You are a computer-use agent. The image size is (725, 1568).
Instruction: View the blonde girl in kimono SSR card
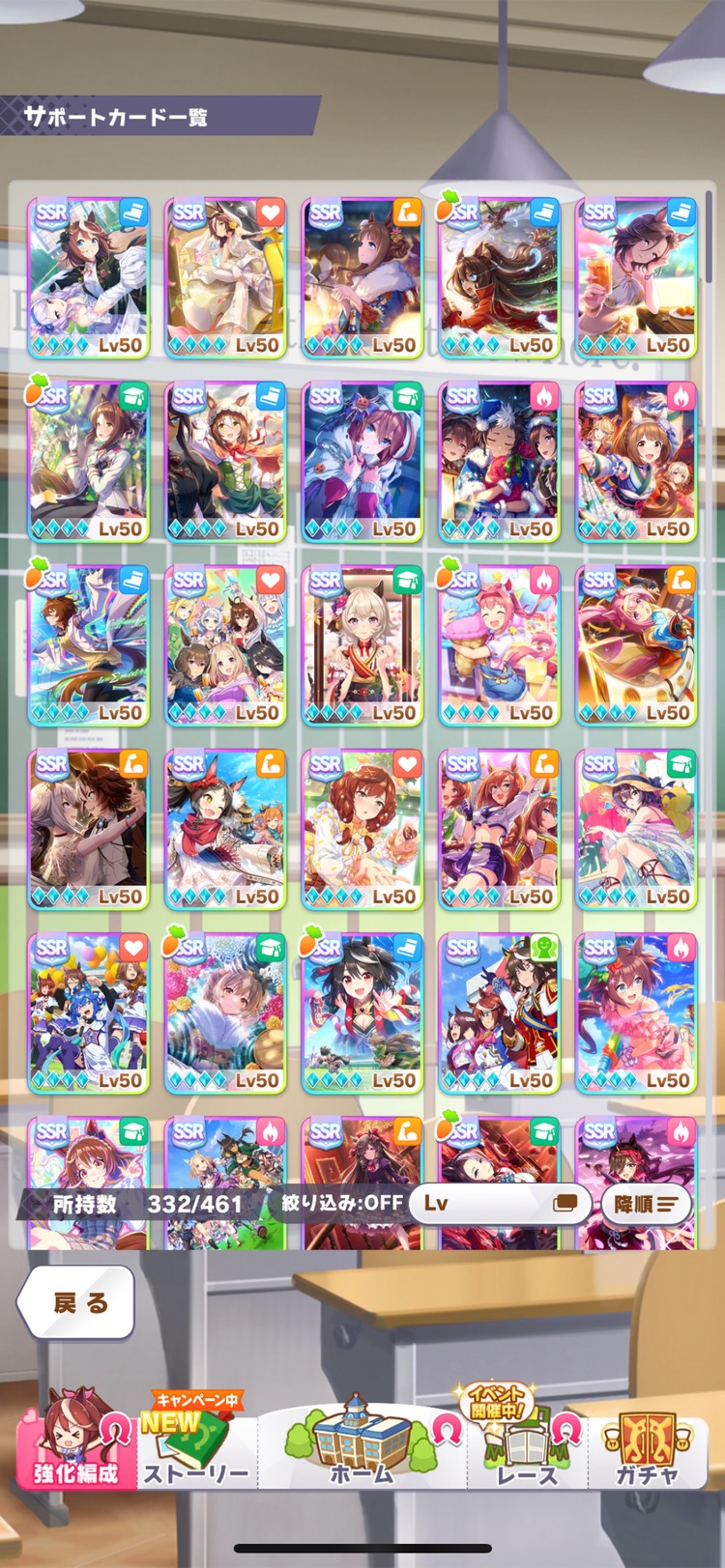coord(362,645)
